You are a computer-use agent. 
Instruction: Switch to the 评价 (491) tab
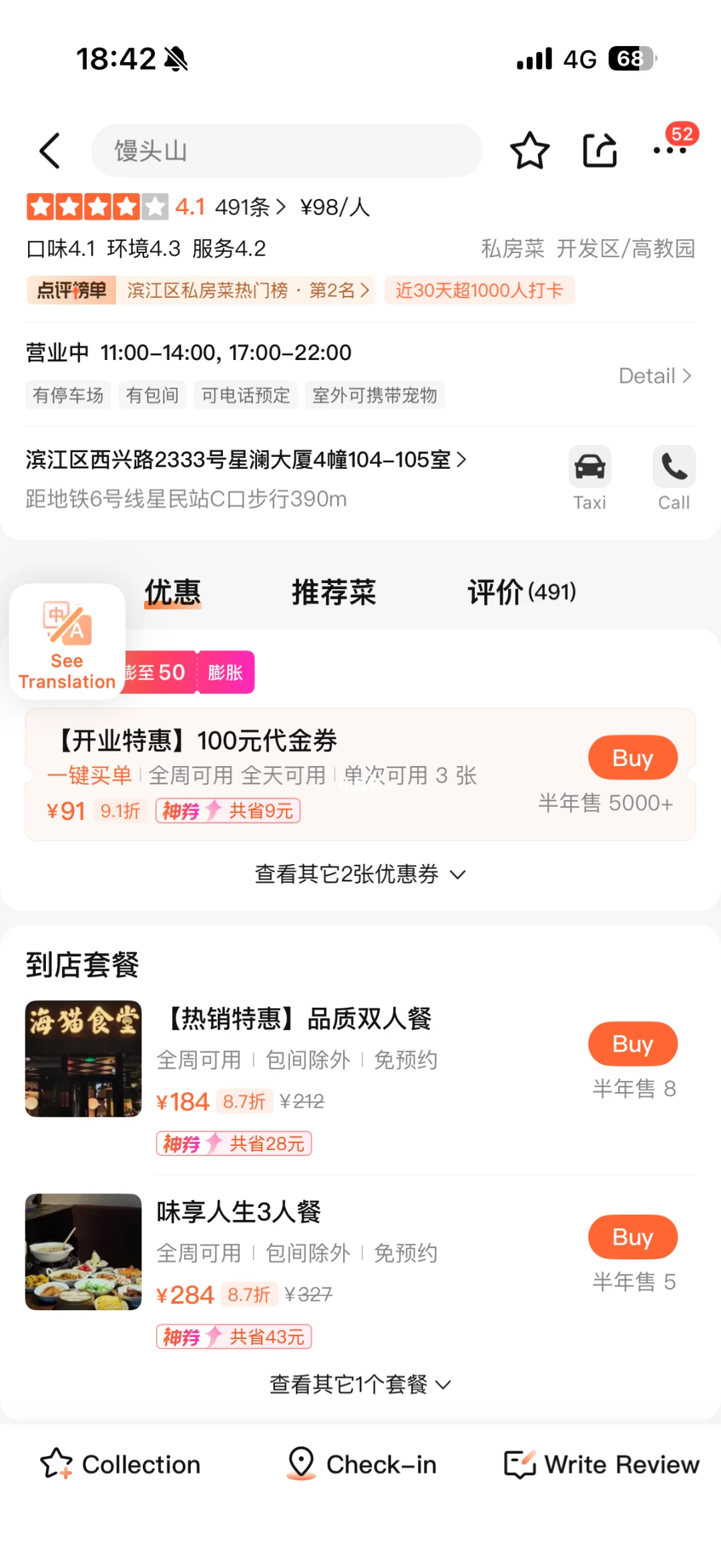(x=521, y=592)
